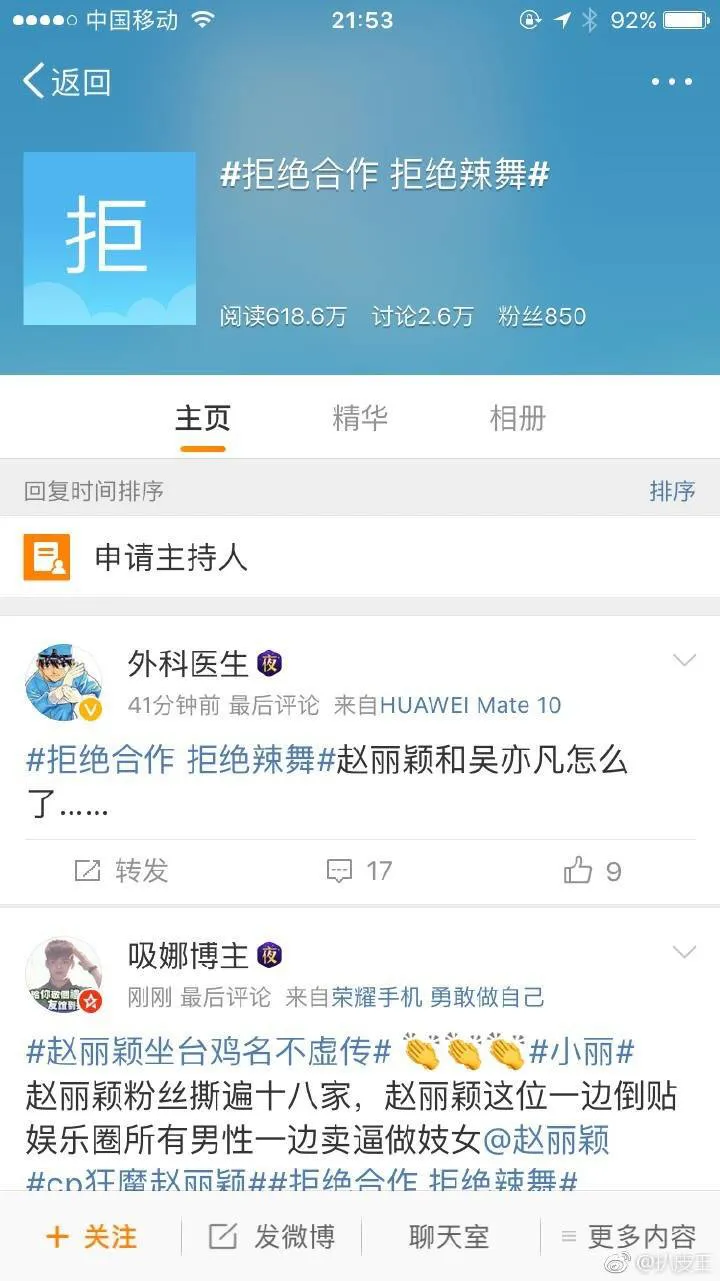Viewport: 720px width, 1281px height.
Task: Expand the chevron on 吸娜博主's post
Action: click(x=684, y=952)
